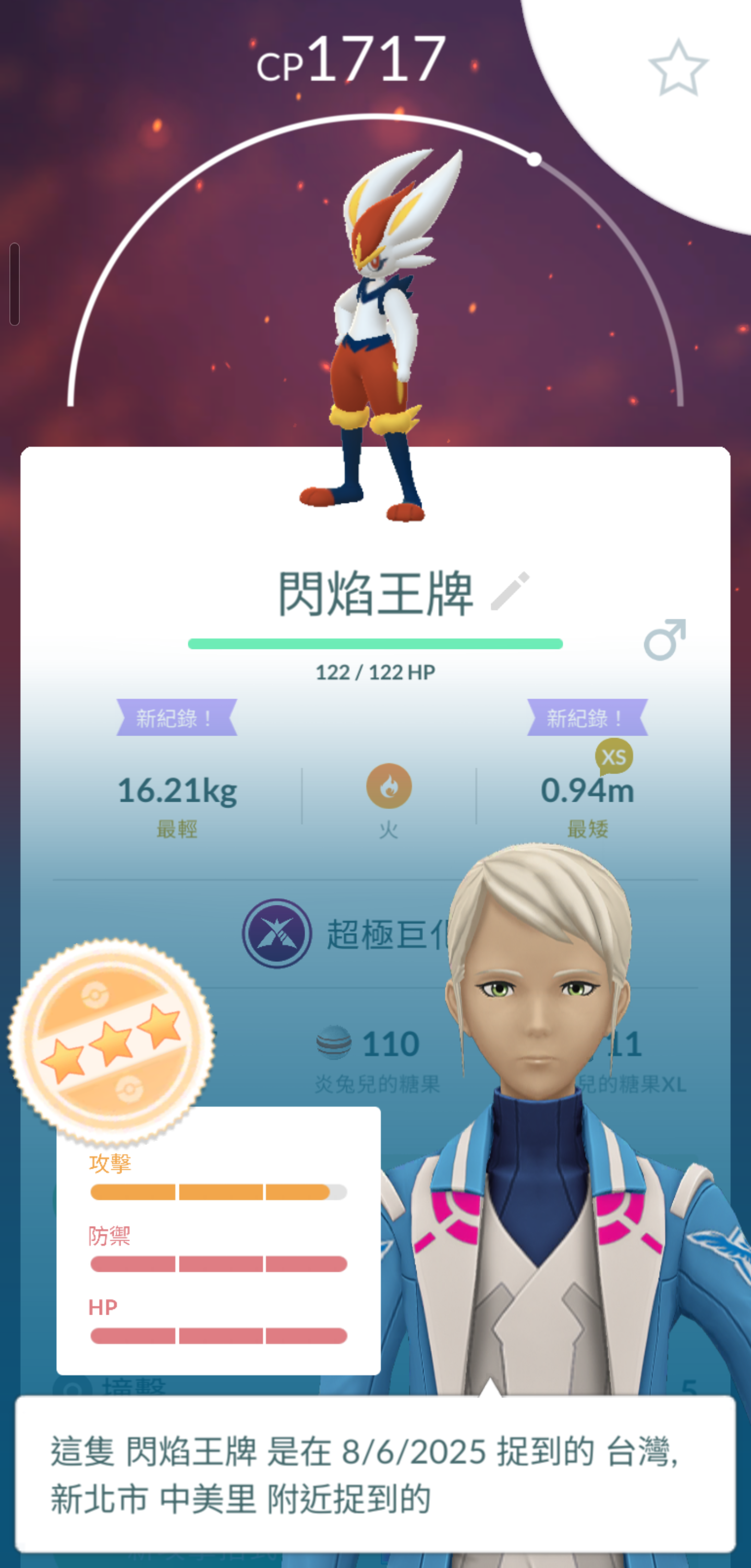Mark this Pokémon as favorite with the star
The image size is (751, 1568).
[x=678, y=68]
